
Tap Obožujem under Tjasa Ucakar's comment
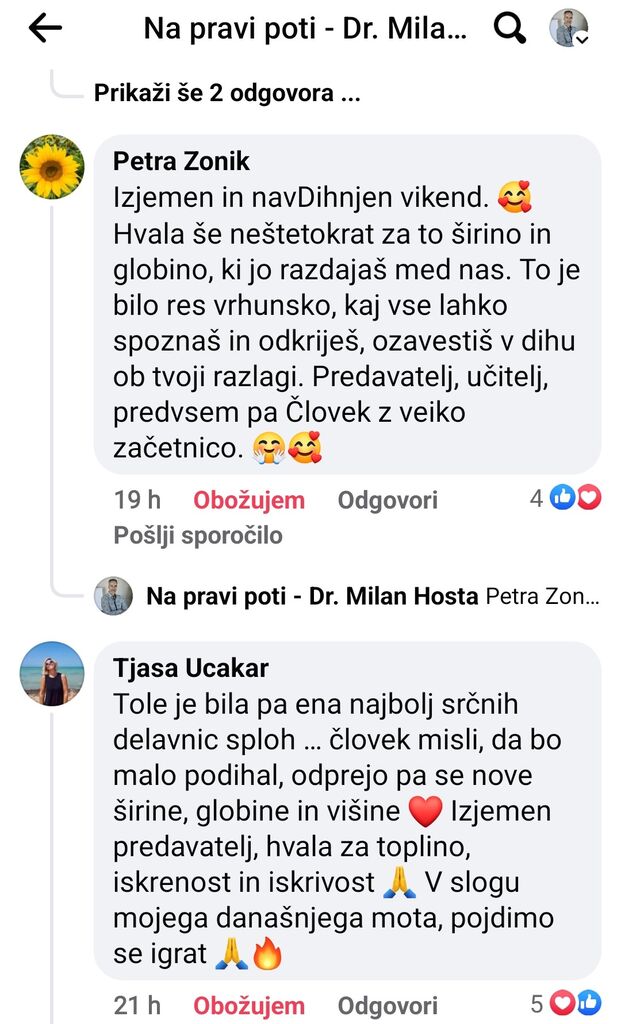click(x=249, y=1005)
